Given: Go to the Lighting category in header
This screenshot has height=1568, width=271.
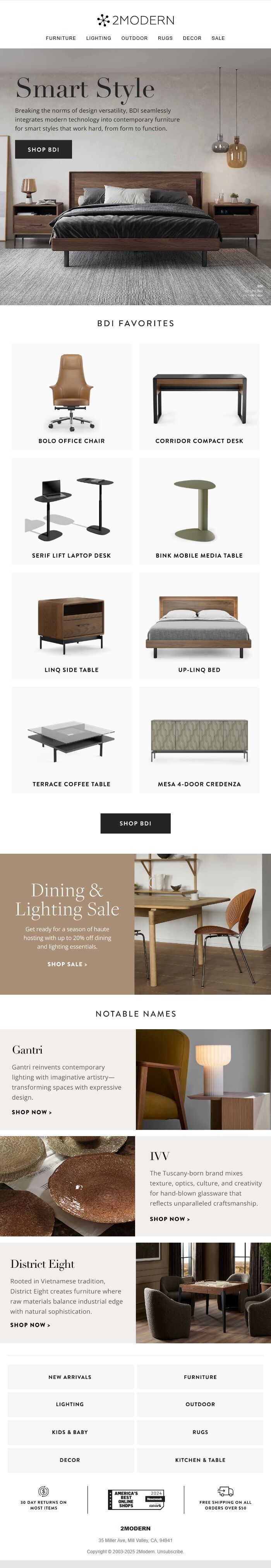Looking at the screenshot, I should (99, 38).
